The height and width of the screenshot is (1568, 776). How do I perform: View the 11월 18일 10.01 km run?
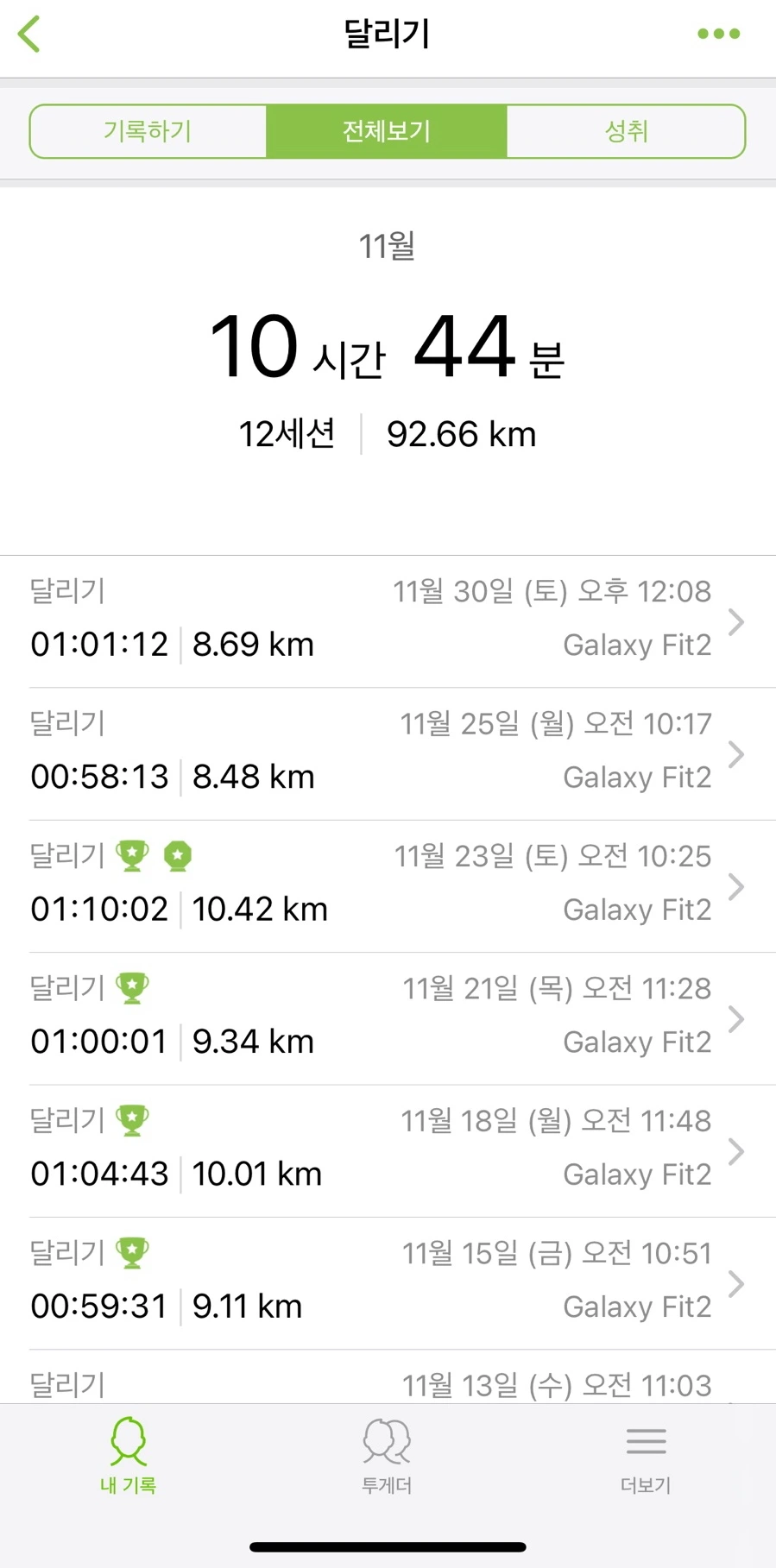tap(388, 1151)
